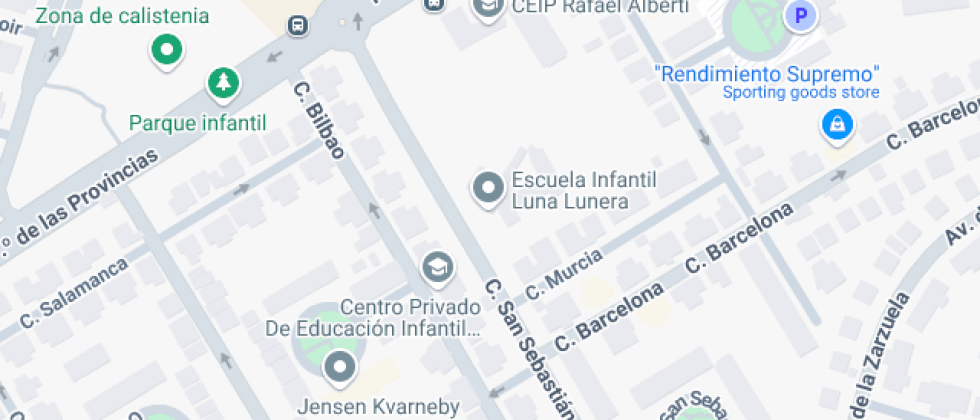Select the Centro Privado De Educación Infantil marker
This screenshot has height=420, width=980.
[437, 267]
